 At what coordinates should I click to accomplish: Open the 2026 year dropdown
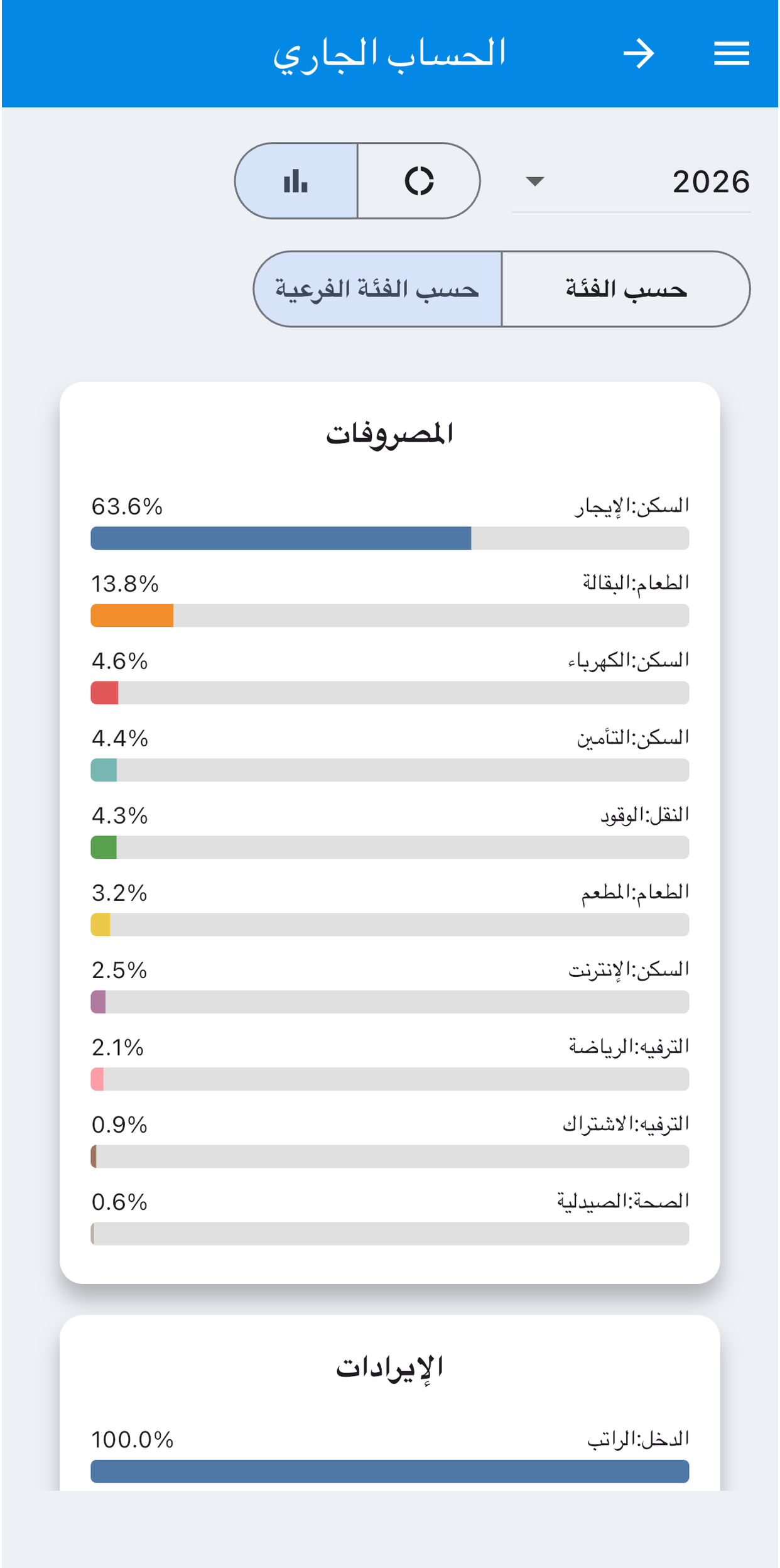click(631, 182)
